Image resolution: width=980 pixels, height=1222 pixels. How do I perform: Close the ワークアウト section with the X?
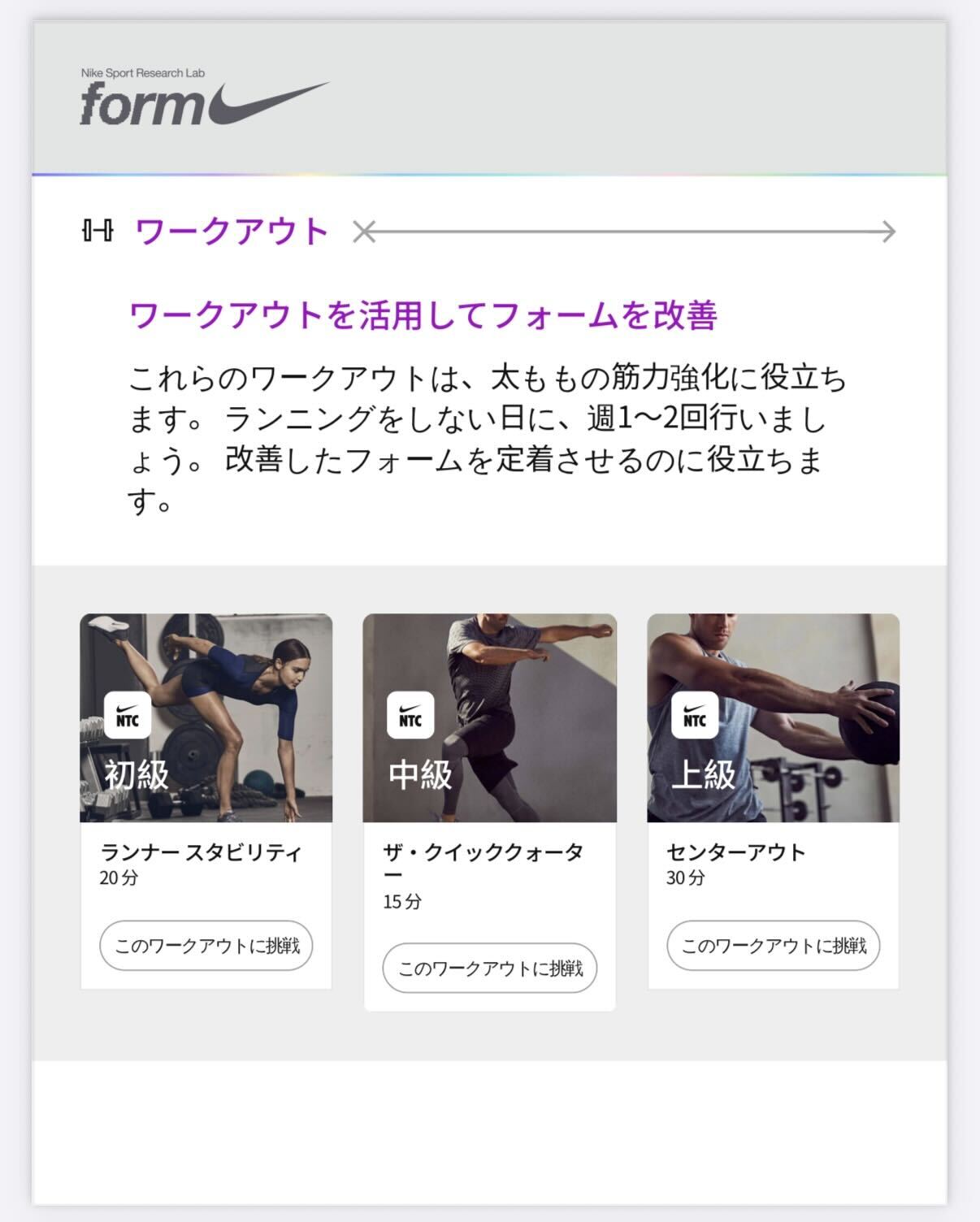click(364, 232)
